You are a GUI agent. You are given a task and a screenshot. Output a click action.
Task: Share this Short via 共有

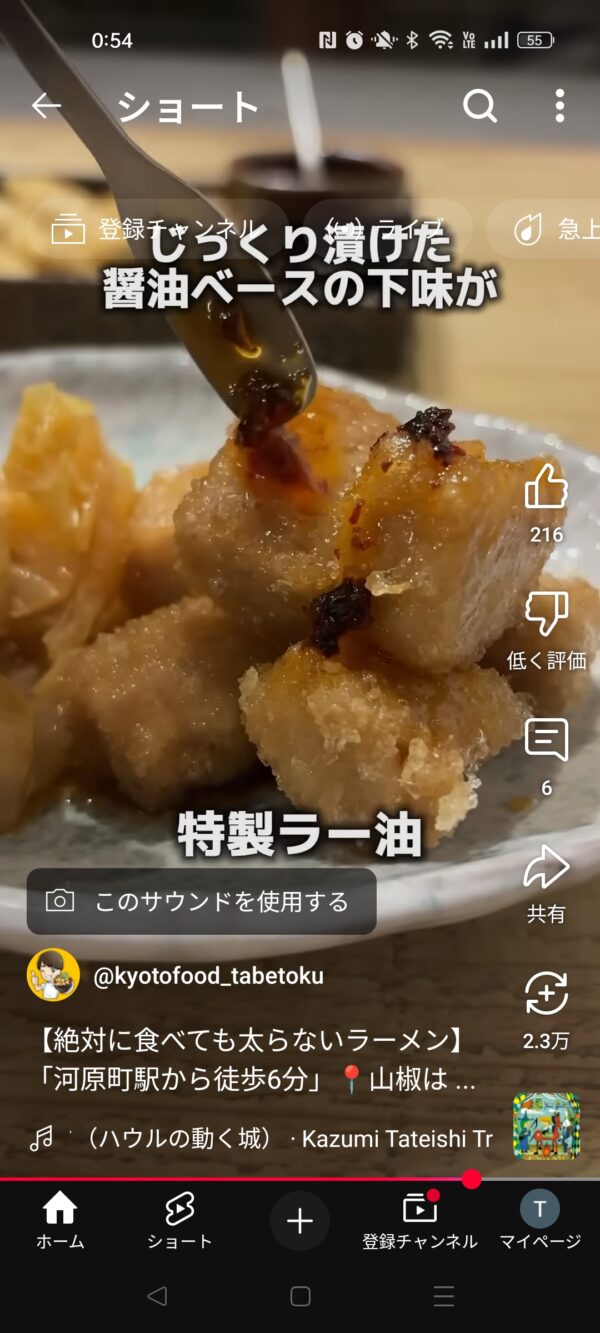coord(546,868)
